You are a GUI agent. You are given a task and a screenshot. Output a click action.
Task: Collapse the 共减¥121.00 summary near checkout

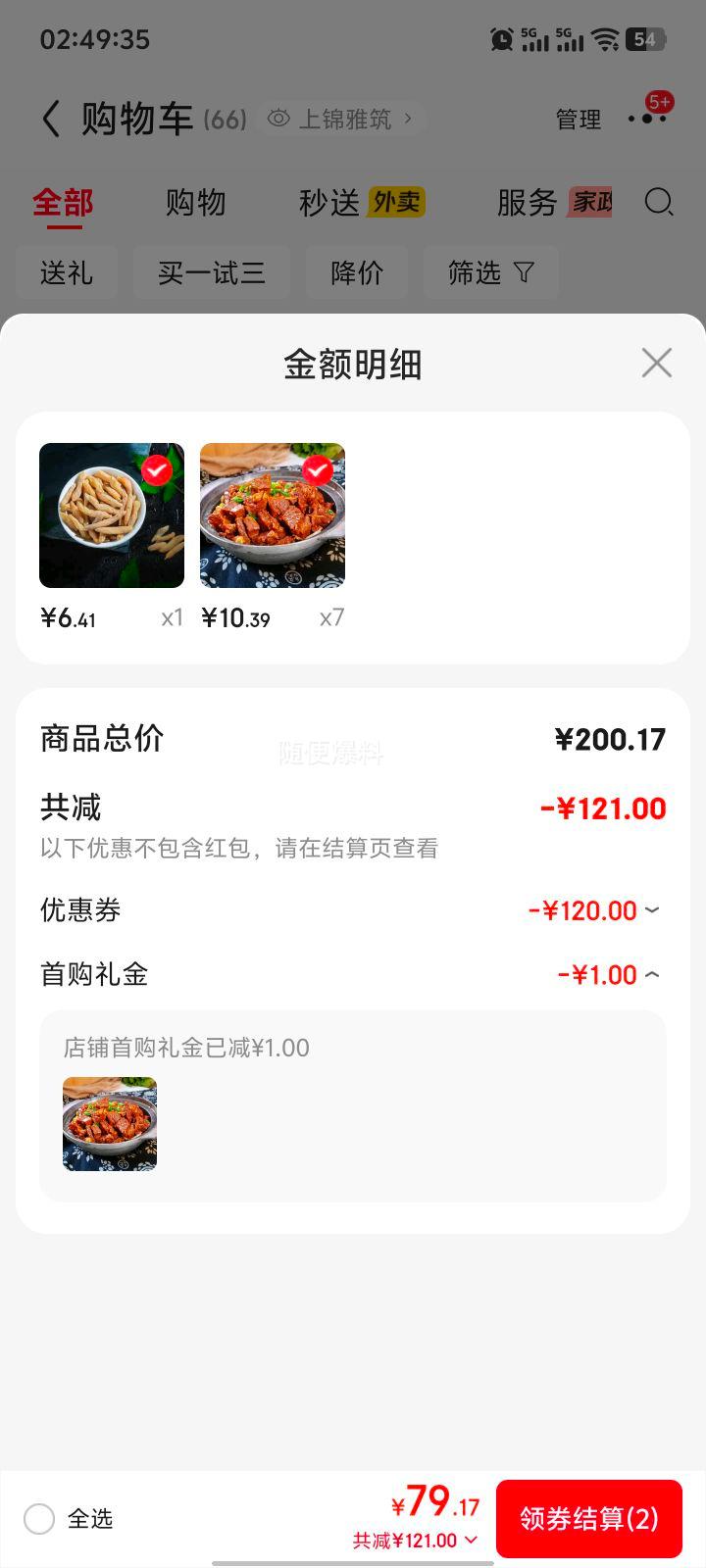416,1541
